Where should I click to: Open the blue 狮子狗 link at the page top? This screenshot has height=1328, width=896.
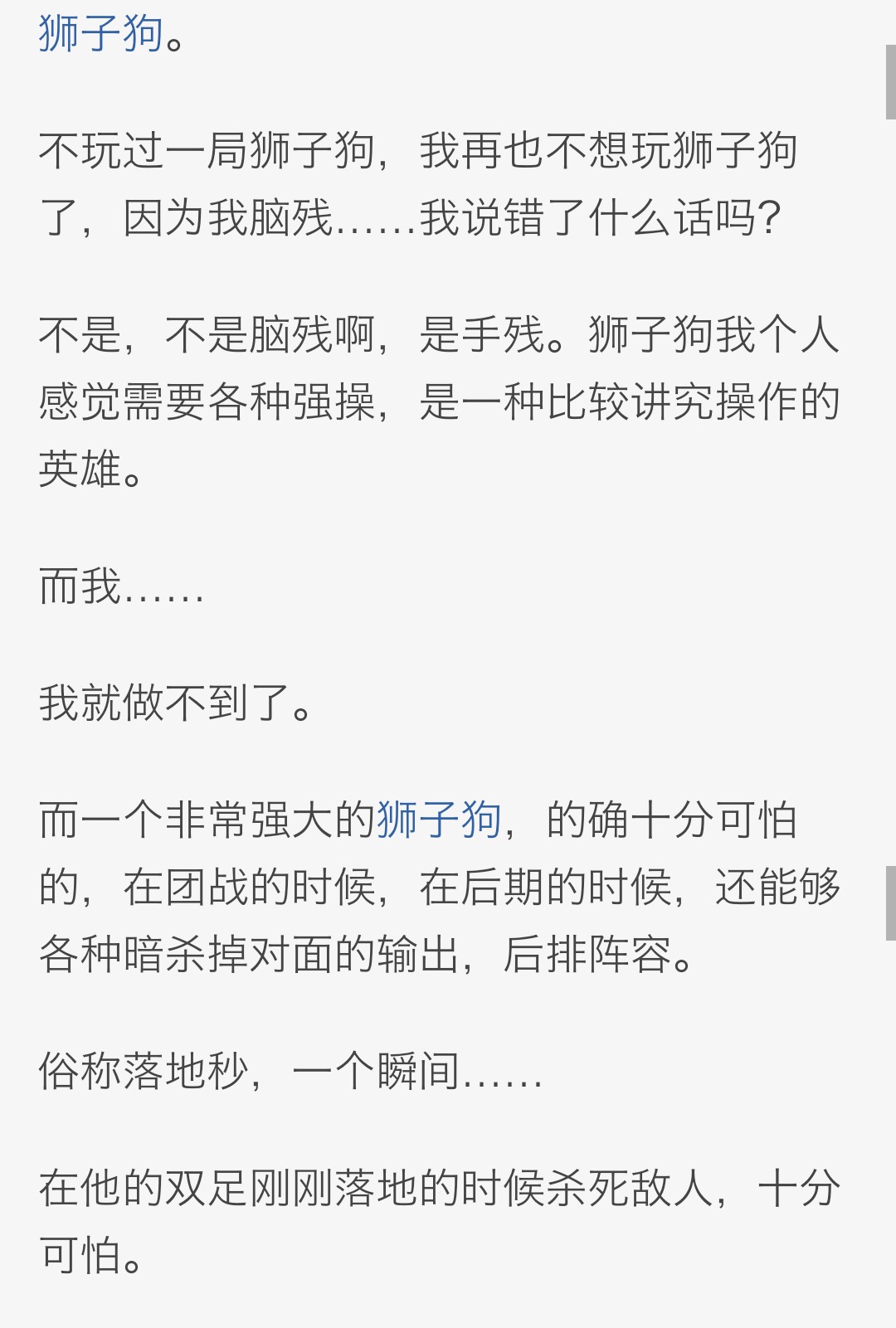(x=100, y=35)
